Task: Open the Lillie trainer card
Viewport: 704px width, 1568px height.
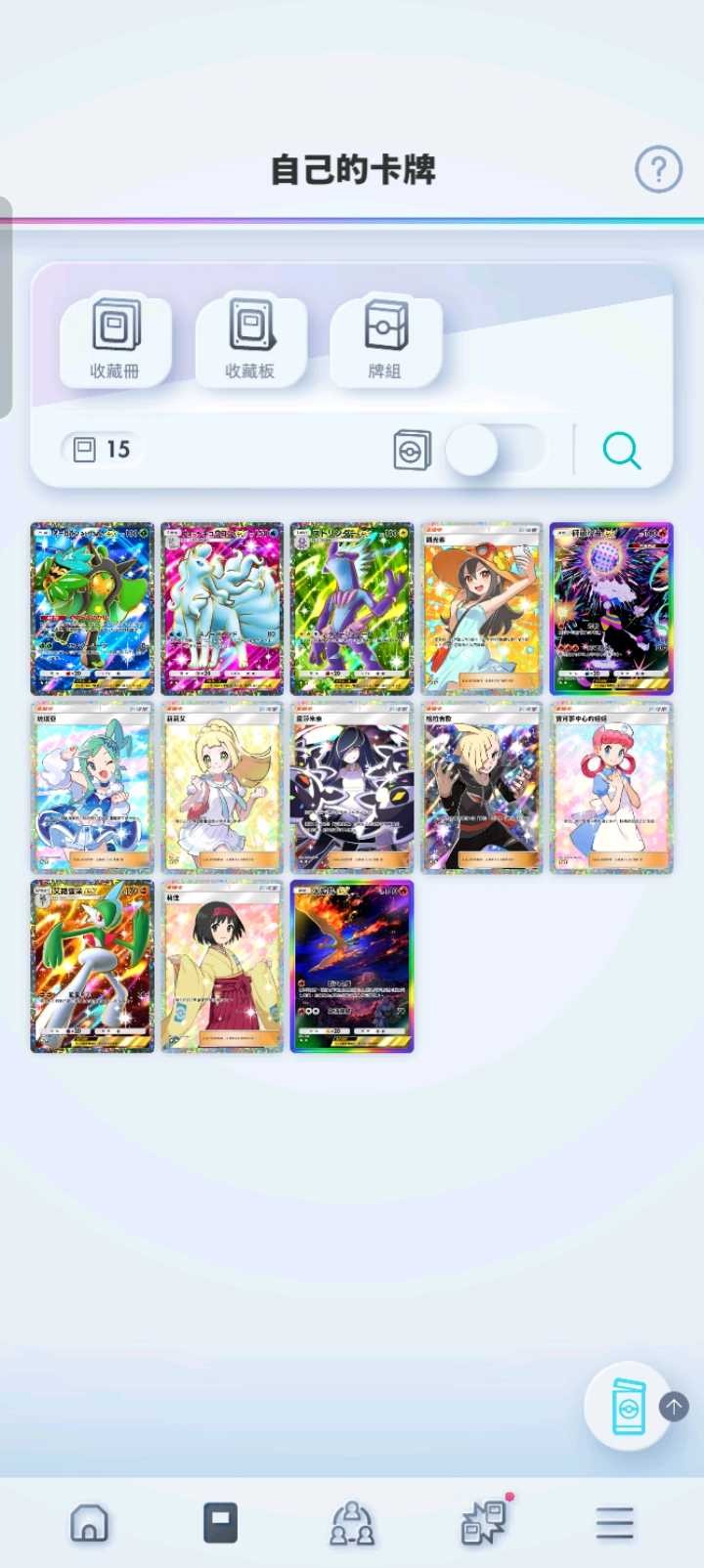Action: tap(222, 787)
